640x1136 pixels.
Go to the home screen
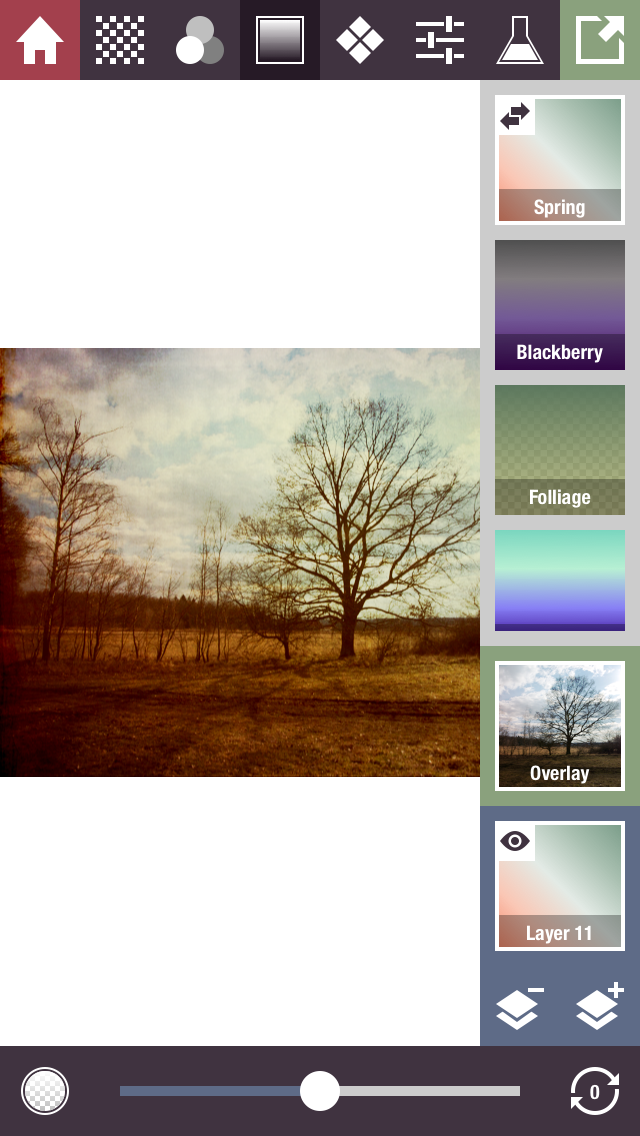click(x=40, y=40)
